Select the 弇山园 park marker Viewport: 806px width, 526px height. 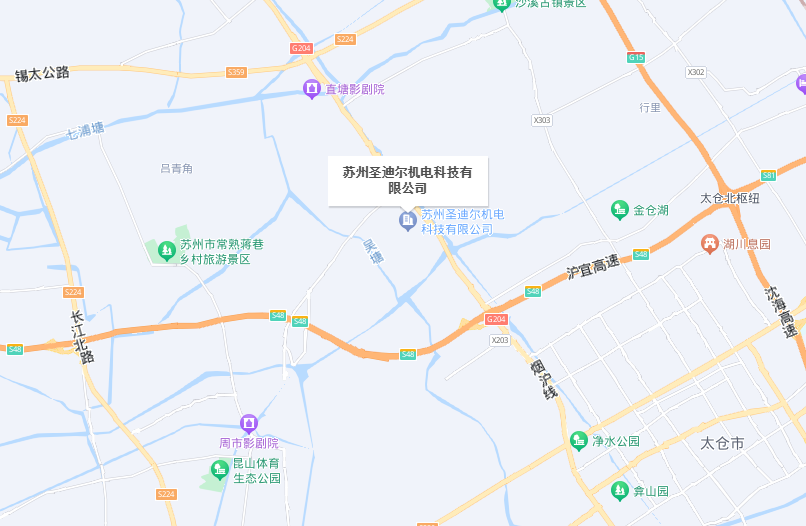[620, 491]
